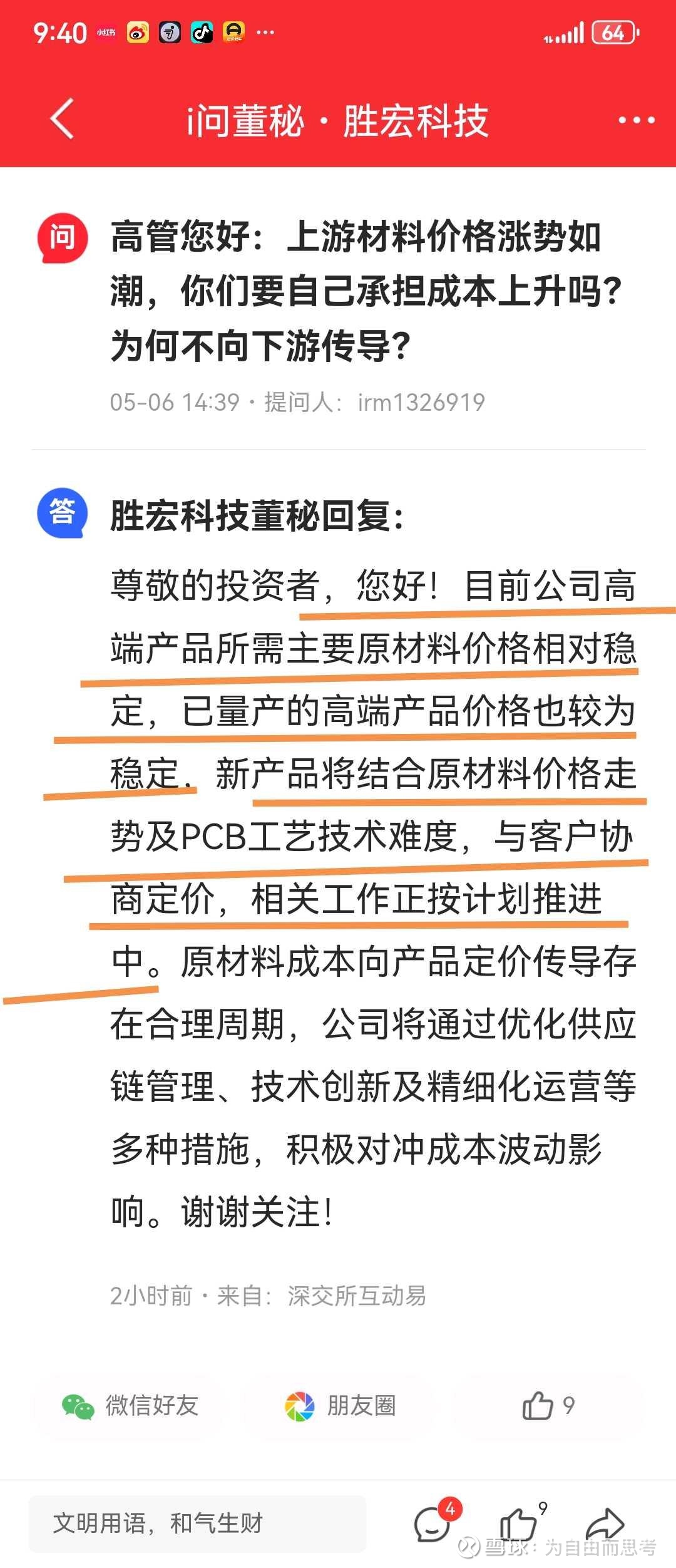This screenshot has height=1568, width=676.
Task: Go back using the header arrow
Action: pos(62,118)
